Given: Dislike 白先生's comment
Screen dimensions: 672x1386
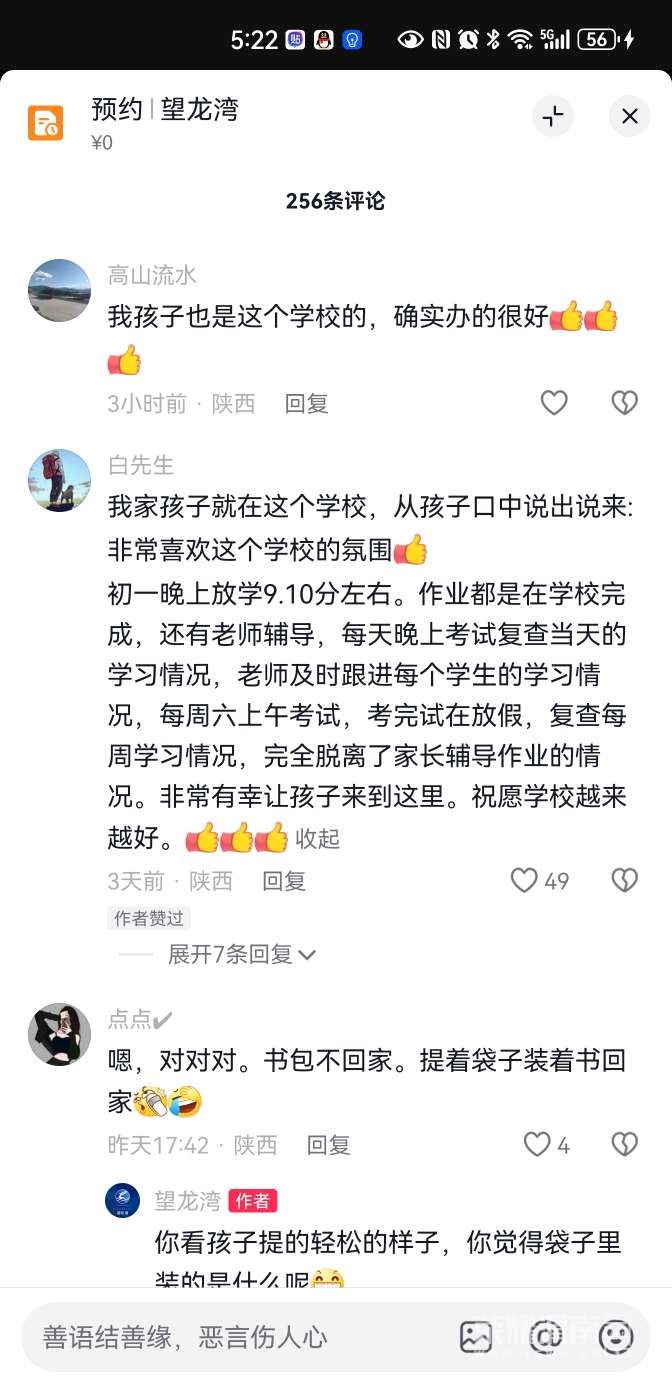Looking at the screenshot, I should coord(624,880).
